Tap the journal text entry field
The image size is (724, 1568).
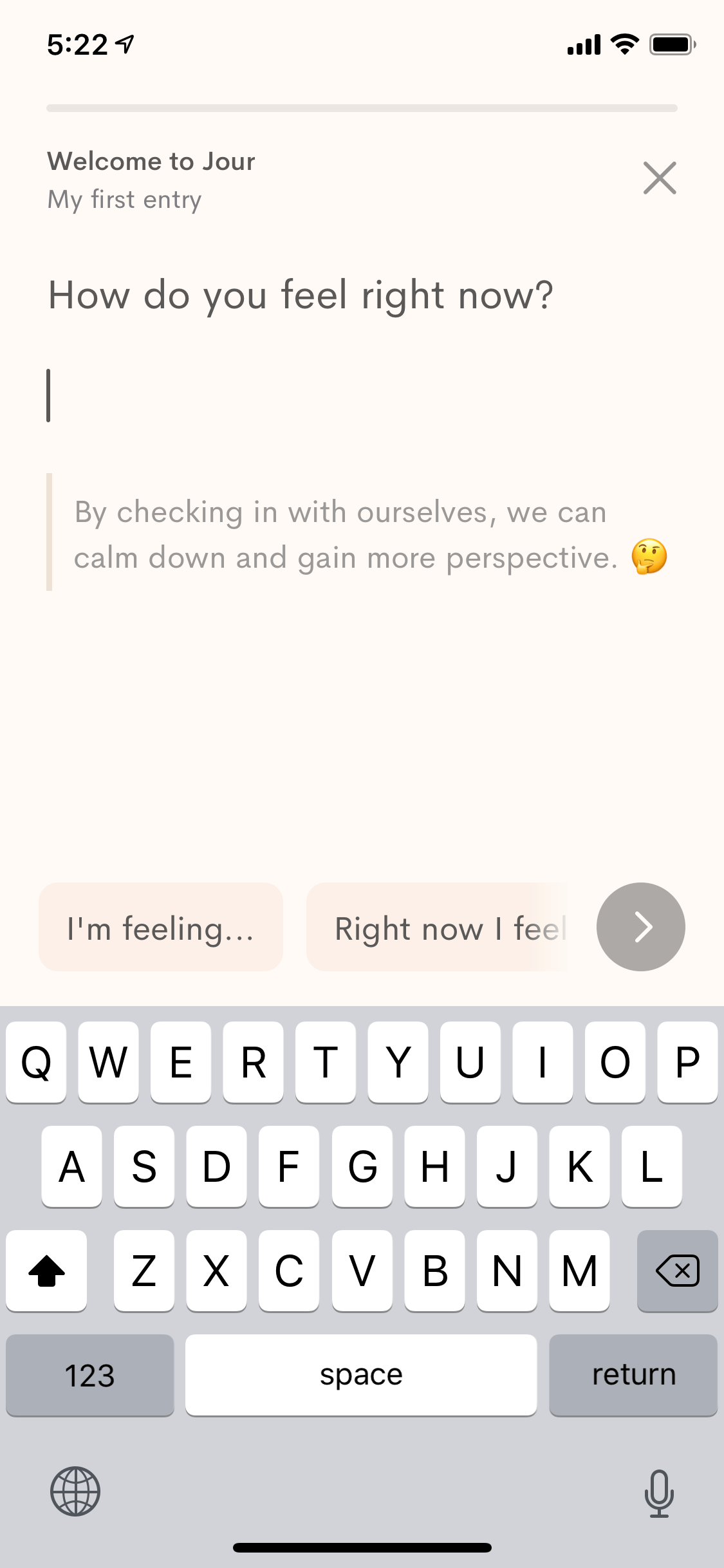tap(362, 395)
